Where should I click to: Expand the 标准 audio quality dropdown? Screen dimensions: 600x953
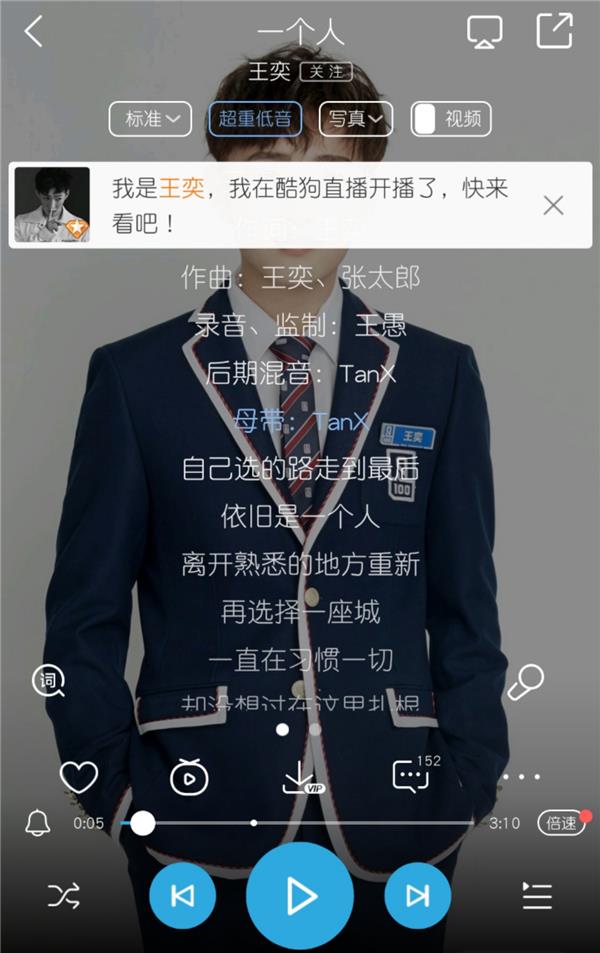coord(150,119)
